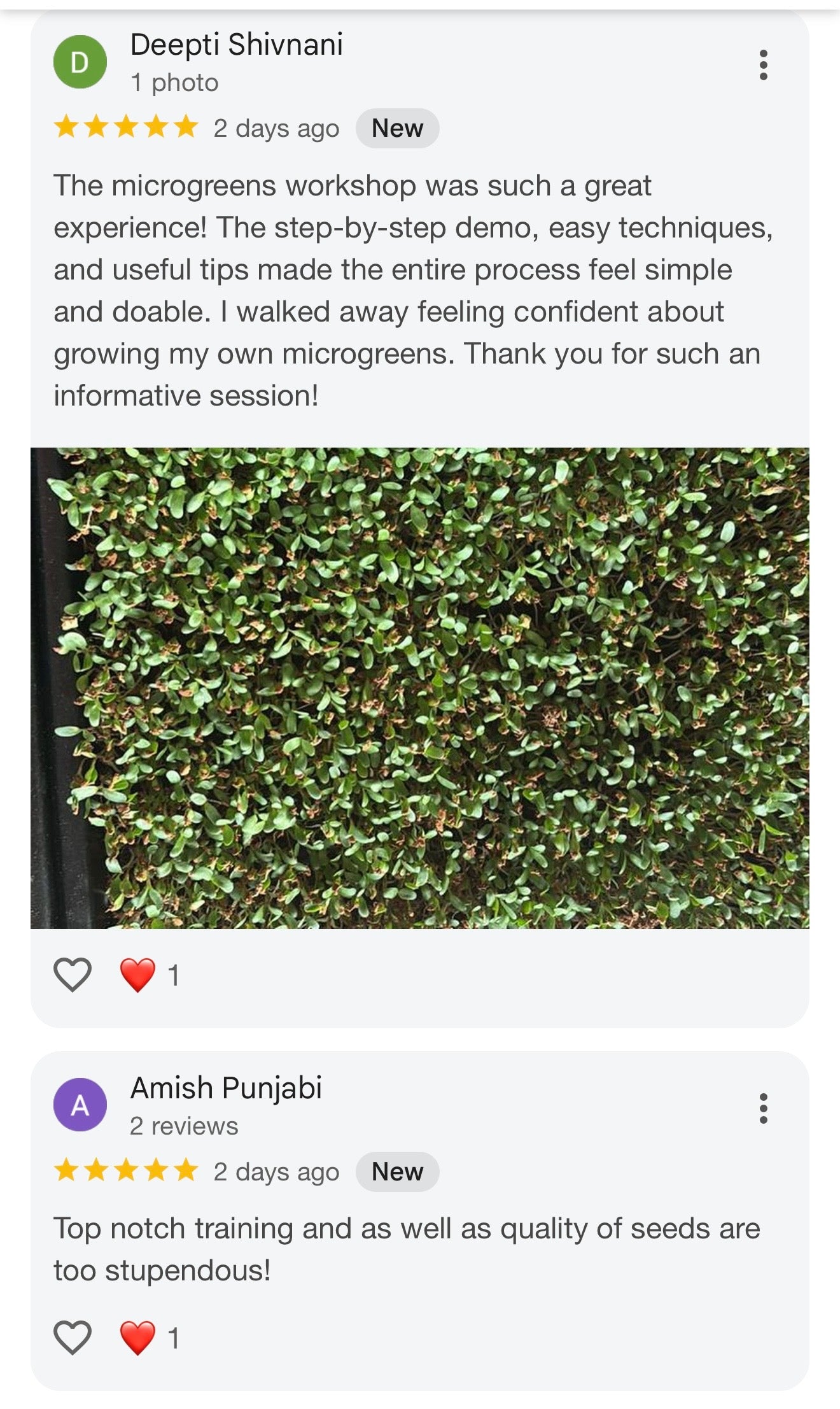Open overflow menu on Amish Punjabi's review
The width and height of the screenshot is (840, 1409).
763,1108
